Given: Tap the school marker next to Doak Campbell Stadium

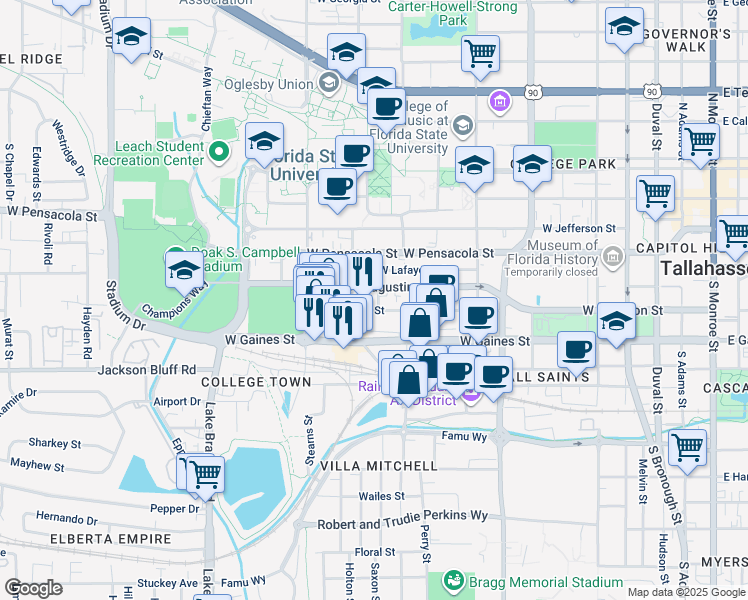Looking at the screenshot, I should [183, 270].
